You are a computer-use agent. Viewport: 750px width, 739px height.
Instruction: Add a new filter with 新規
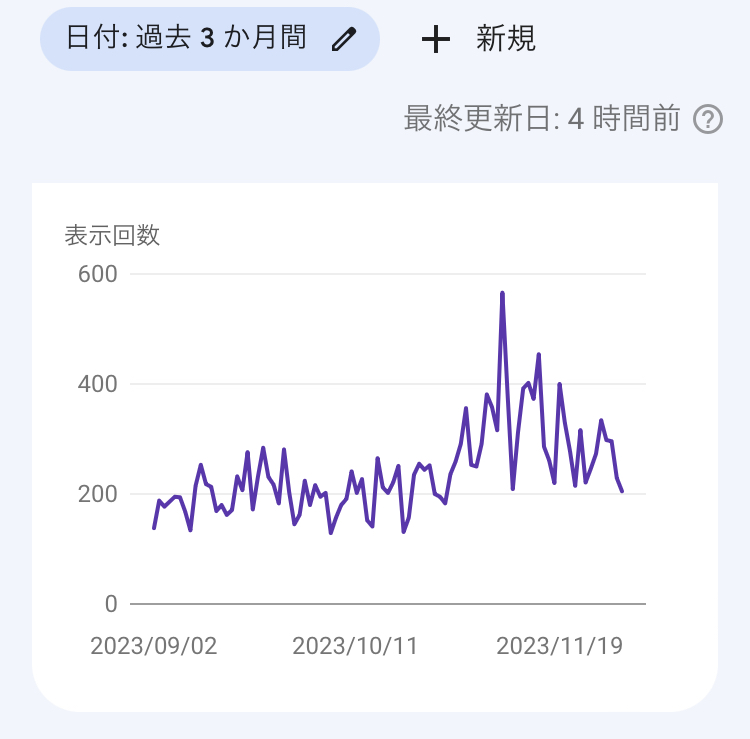point(479,39)
